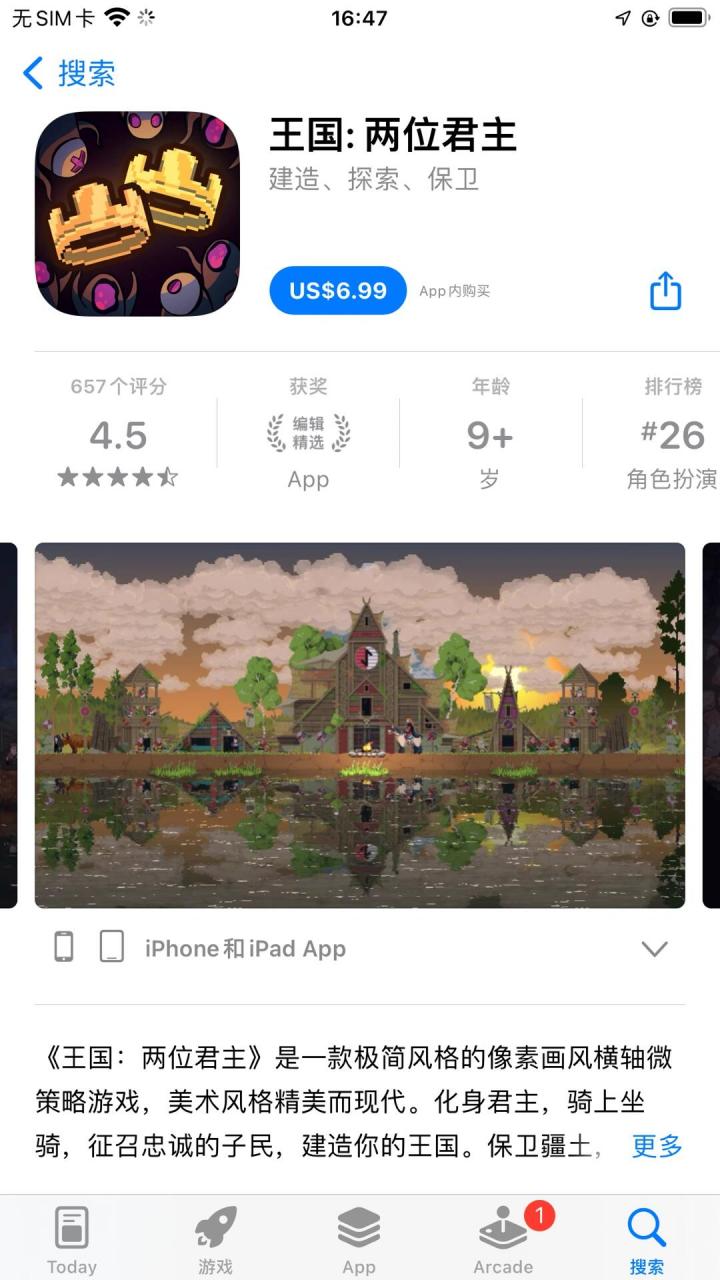Expand iPhone和iPad App compatibility details
720x1280 pixels.
pyautogui.click(x=654, y=949)
